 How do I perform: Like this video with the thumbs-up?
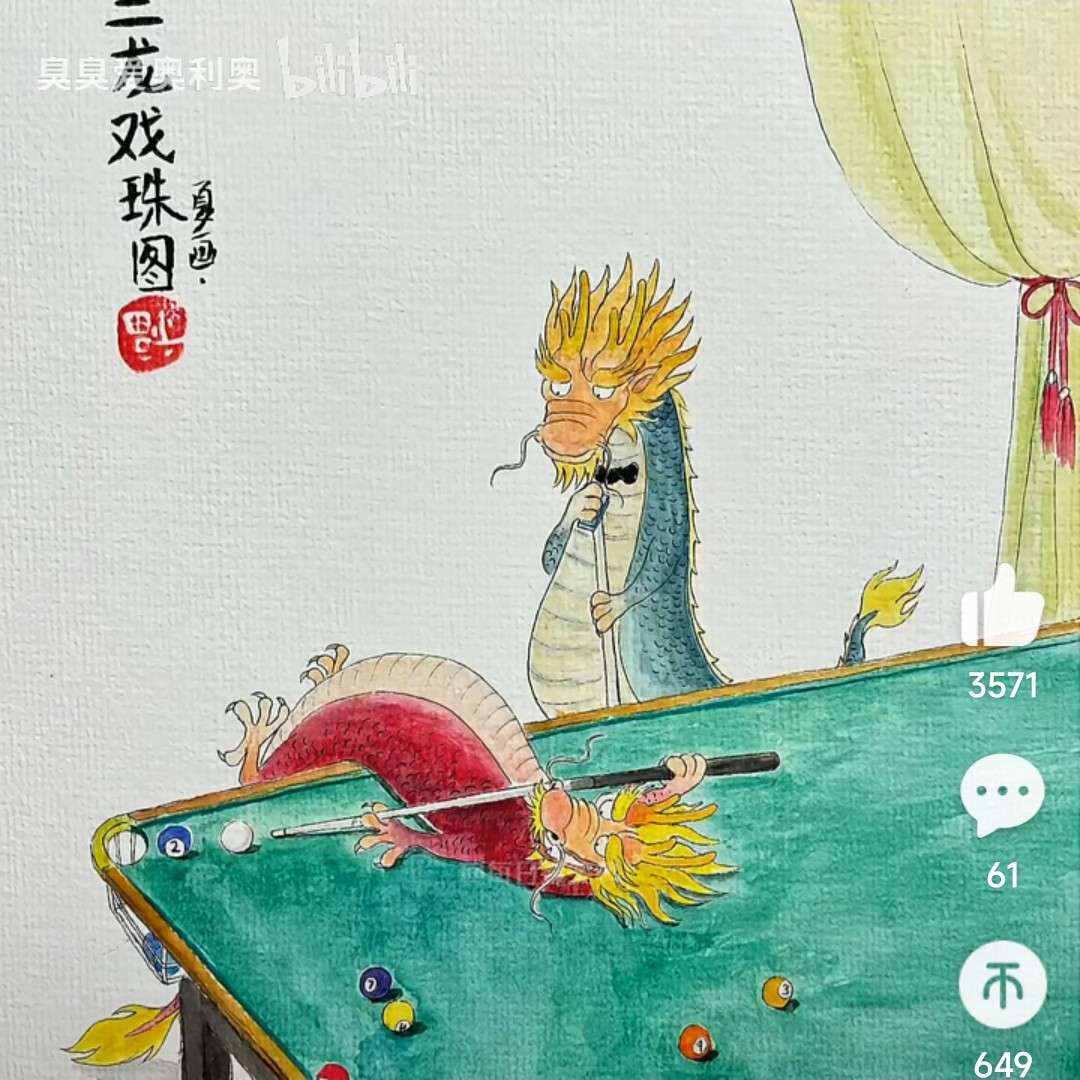pos(1002,609)
